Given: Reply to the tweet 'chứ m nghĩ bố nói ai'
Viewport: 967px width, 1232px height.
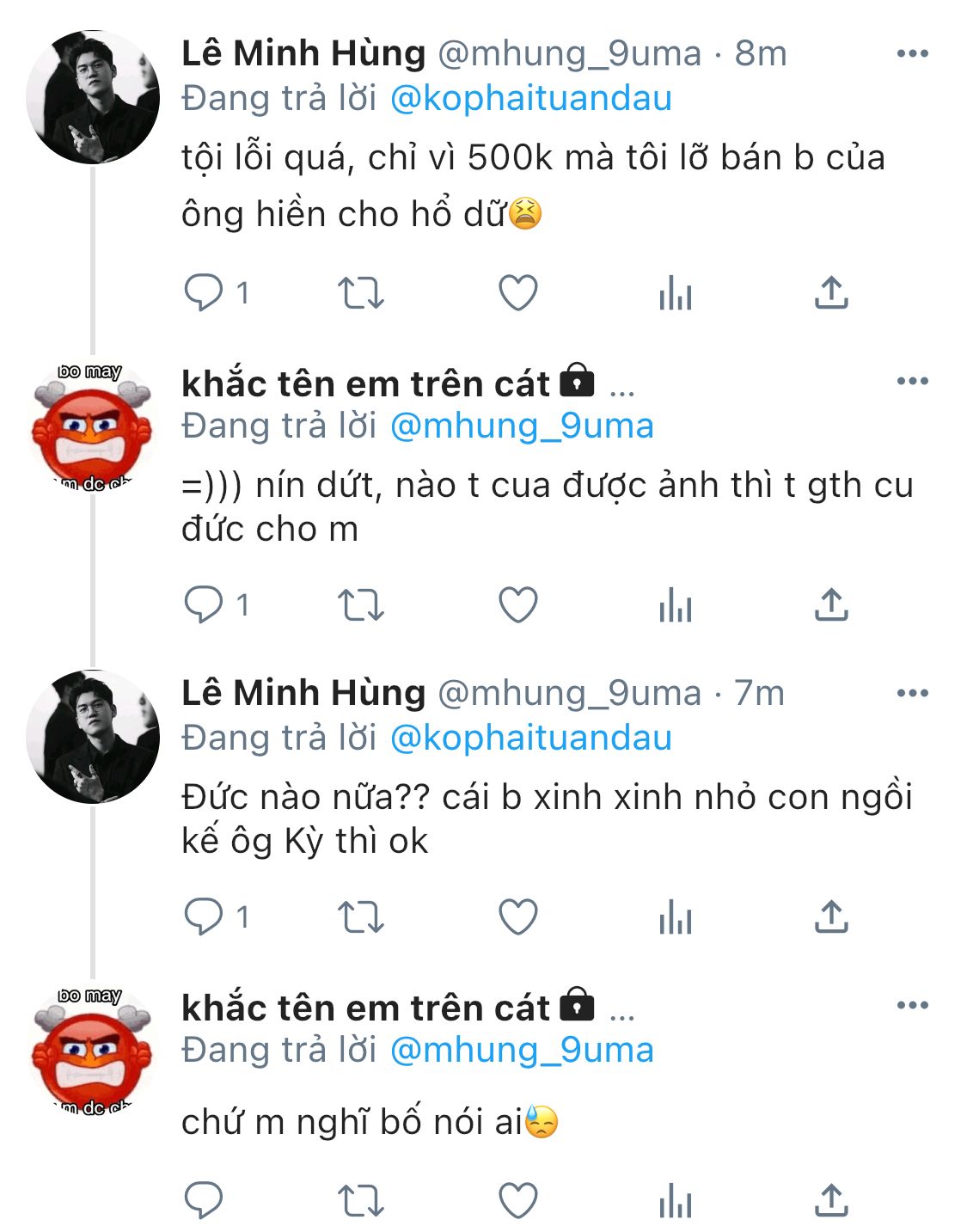Looking at the screenshot, I should coord(204,1200).
